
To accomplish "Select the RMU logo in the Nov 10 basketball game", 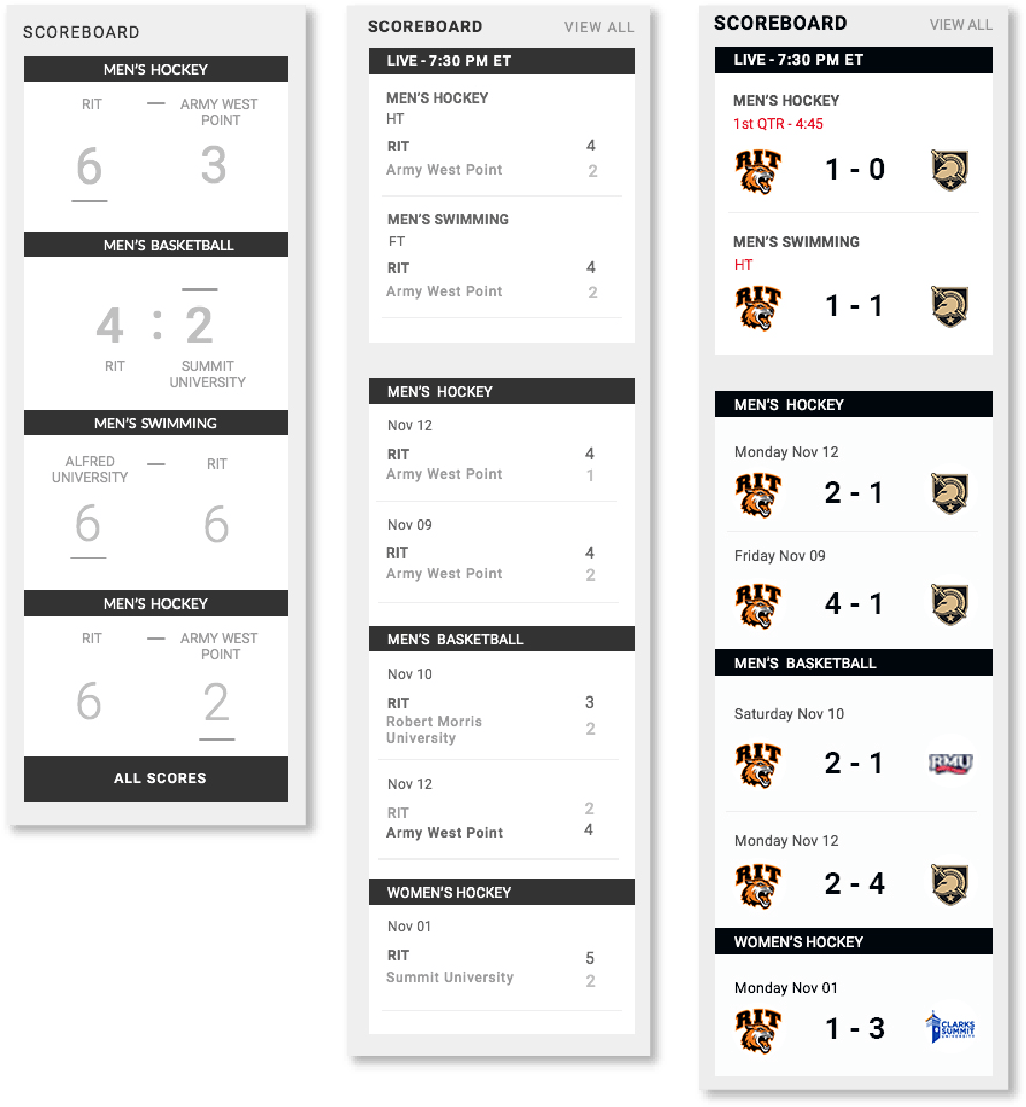I will point(948,763).
